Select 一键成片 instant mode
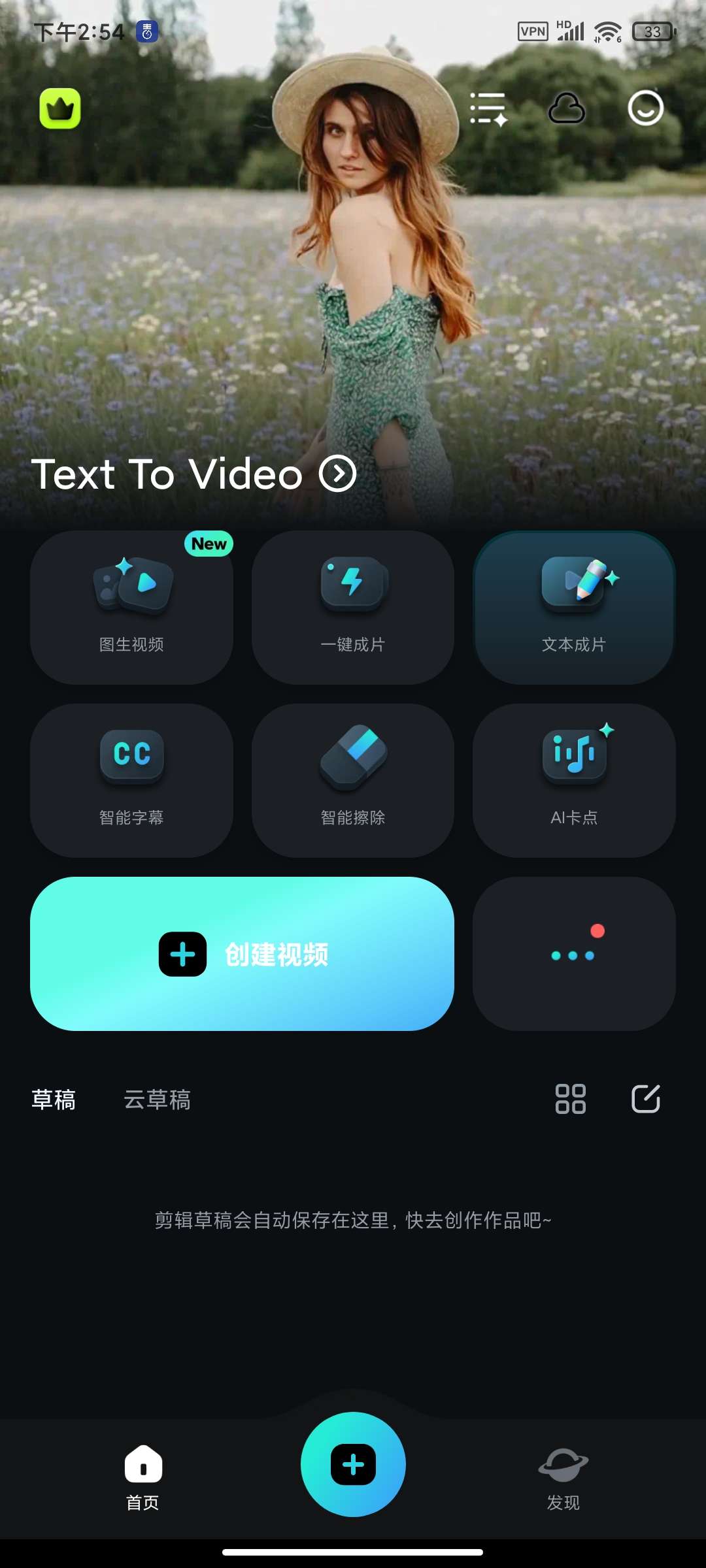This screenshot has height=1568, width=706. tap(353, 607)
